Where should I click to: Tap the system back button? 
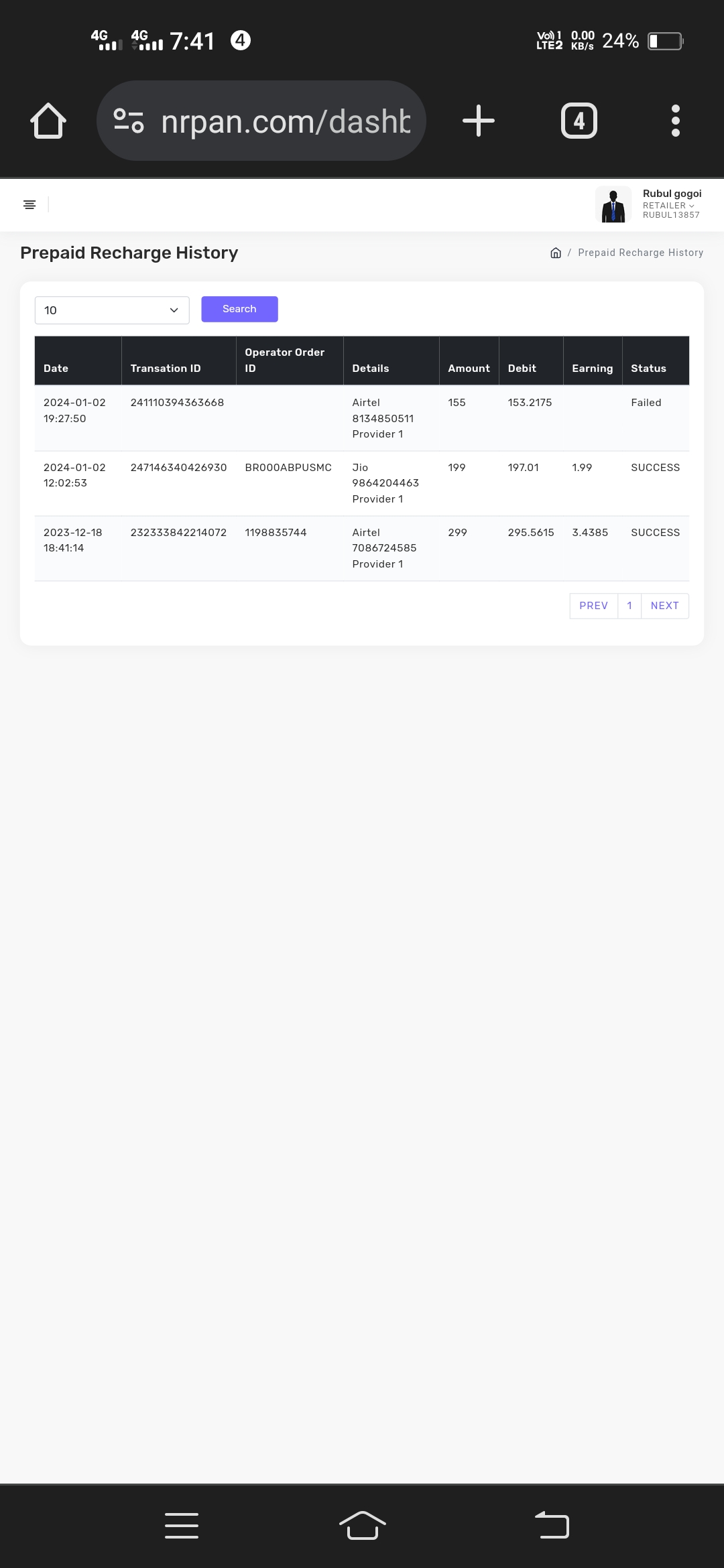pos(552,1525)
